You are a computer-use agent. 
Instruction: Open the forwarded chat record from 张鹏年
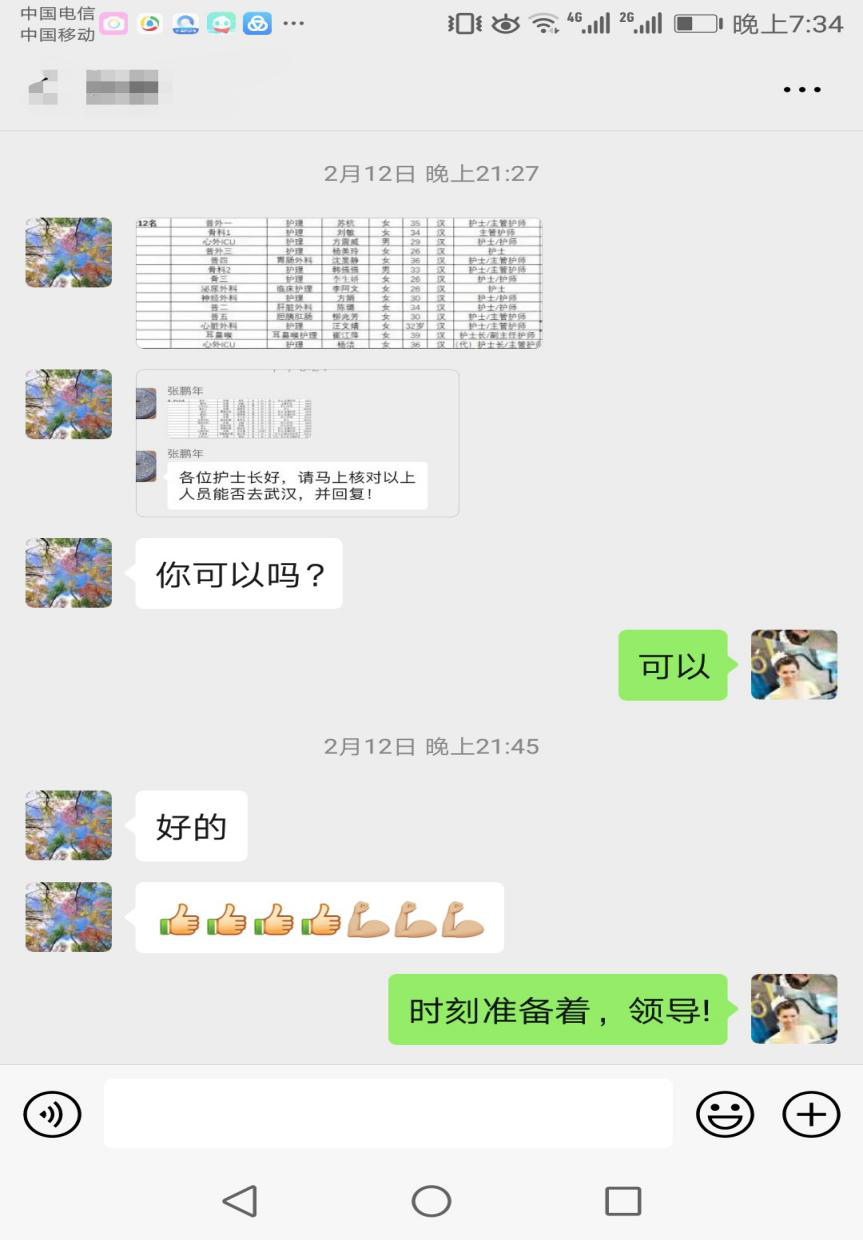297,443
